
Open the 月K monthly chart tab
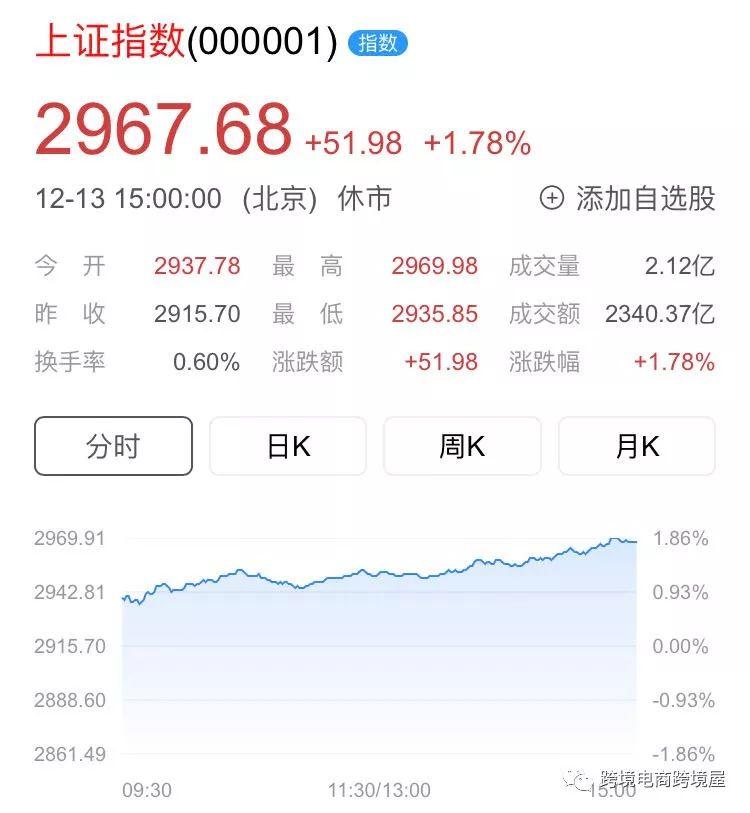[637, 446]
